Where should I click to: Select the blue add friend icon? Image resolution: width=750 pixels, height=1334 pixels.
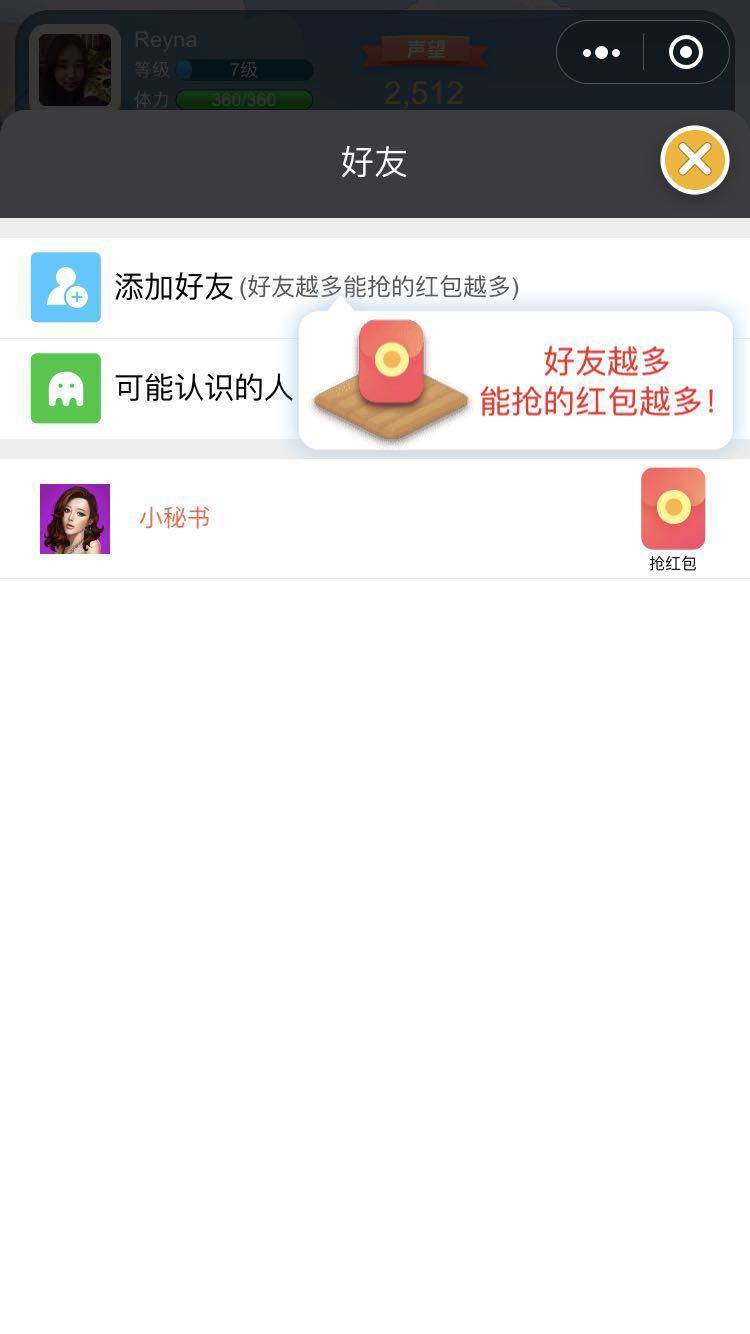65,287
